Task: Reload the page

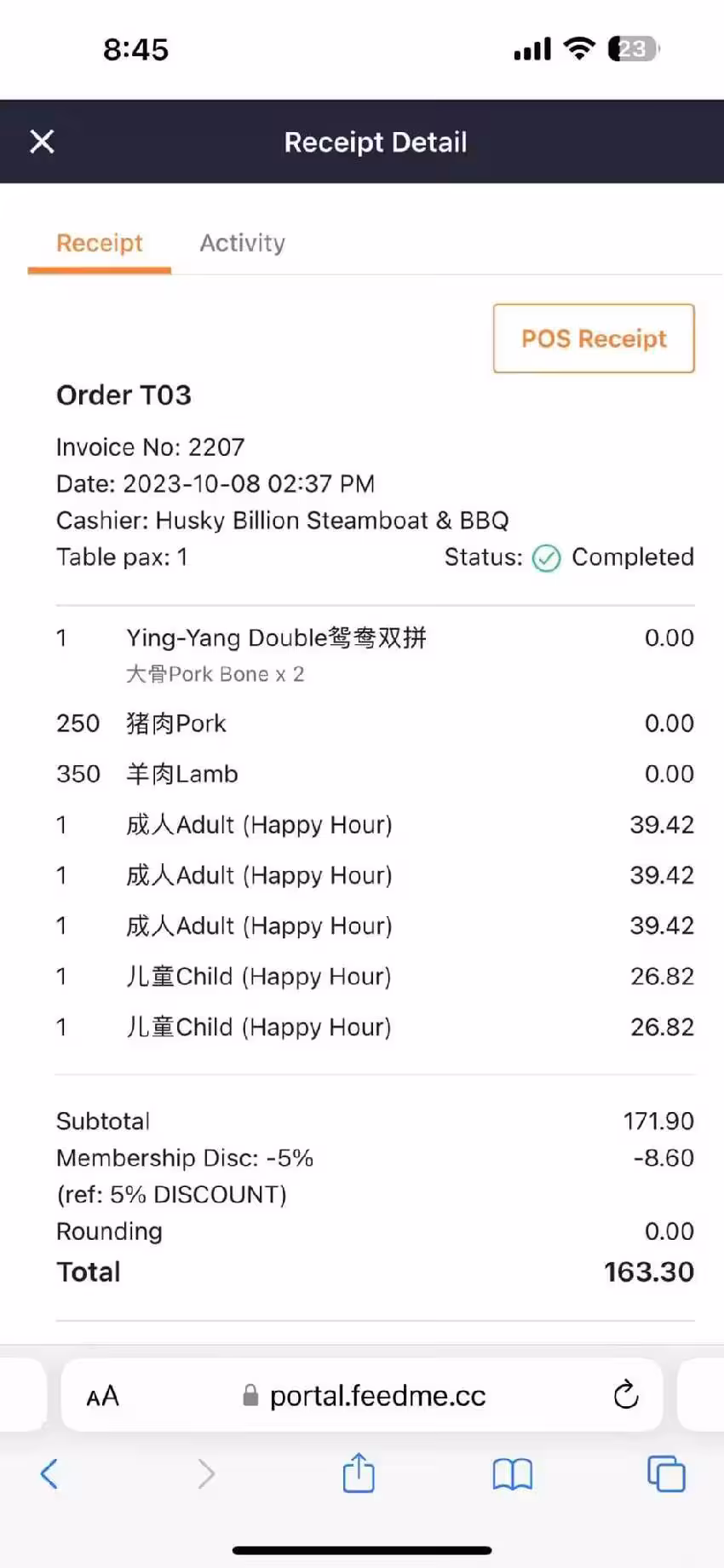Action: 625,1396
